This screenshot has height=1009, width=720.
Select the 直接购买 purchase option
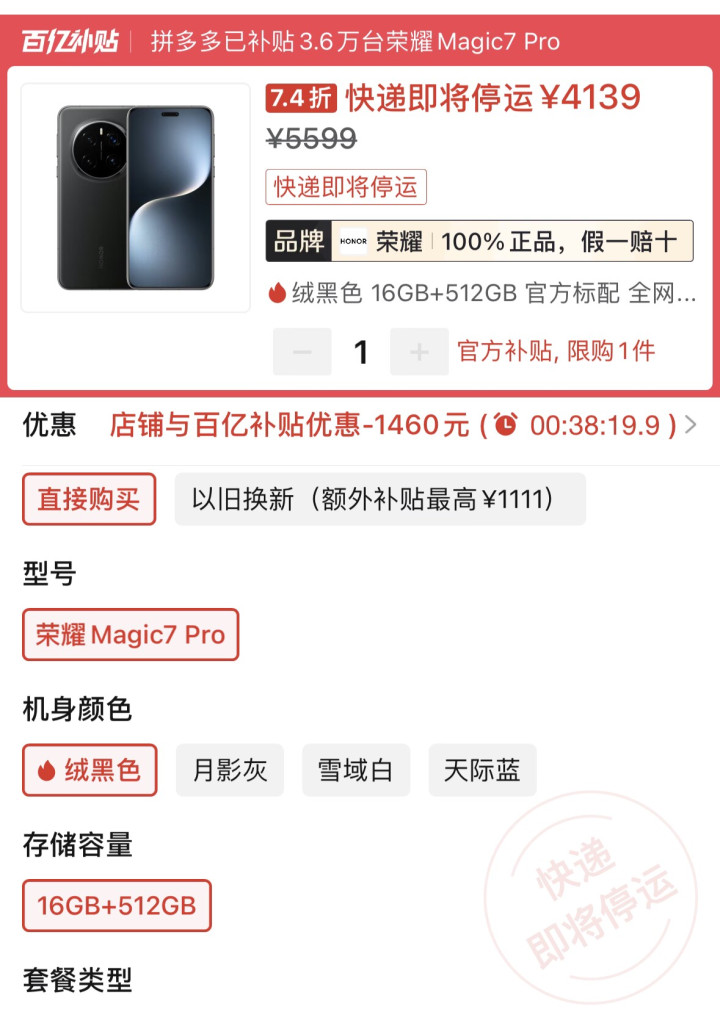89,499
